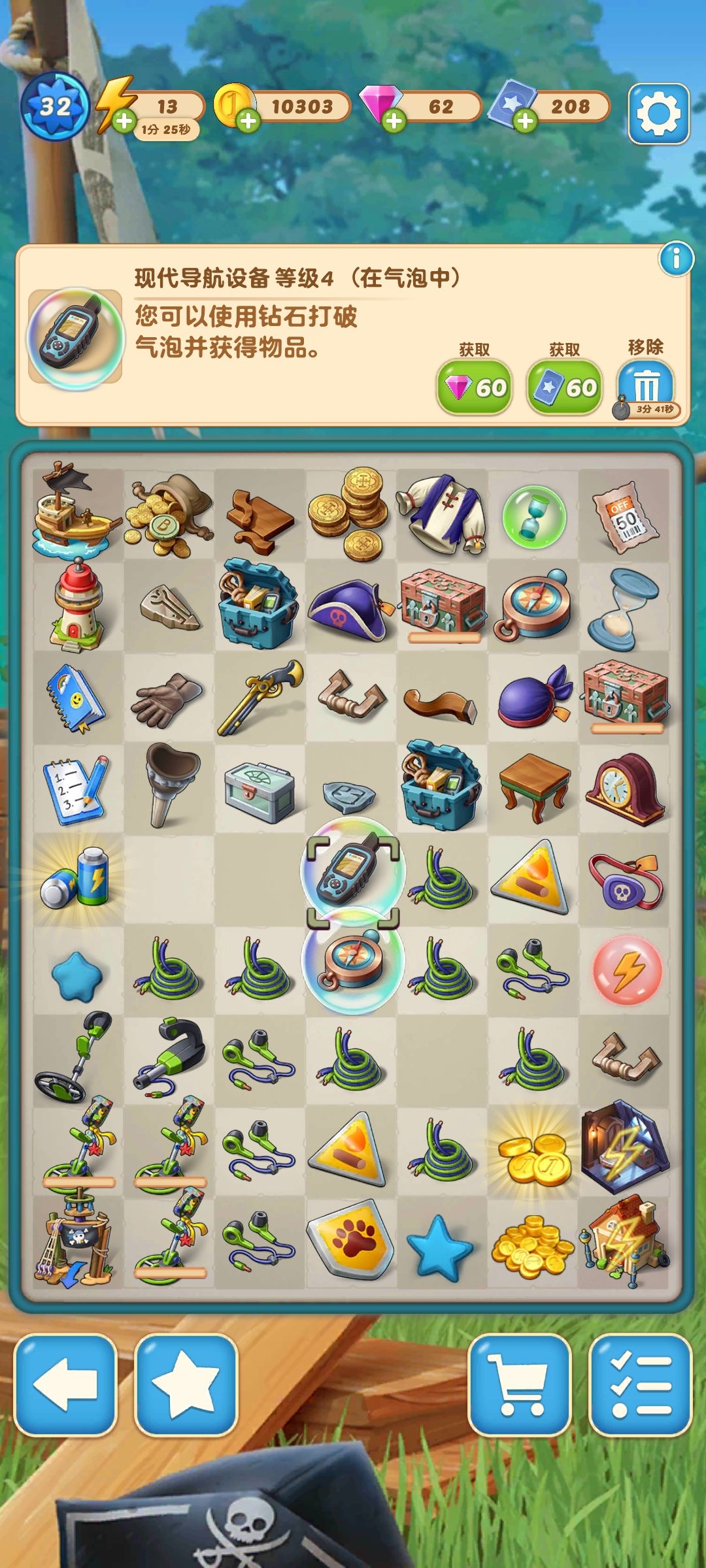Buy more pink diamonds with plus icon
The image size is (706, 1568).
pyautogui.click(x=394, y=122)
